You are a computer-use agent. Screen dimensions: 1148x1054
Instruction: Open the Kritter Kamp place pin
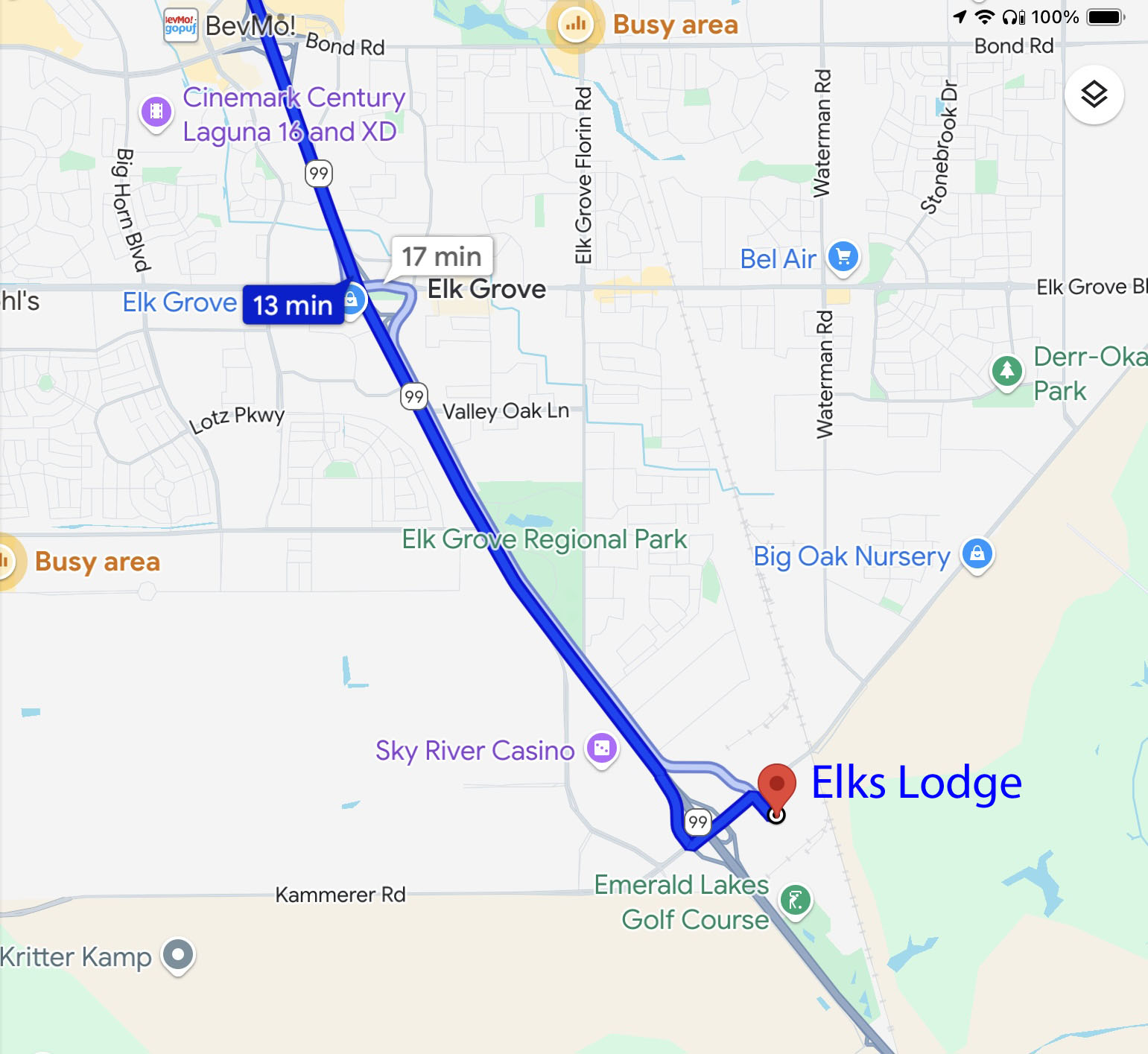pos(178,954)
